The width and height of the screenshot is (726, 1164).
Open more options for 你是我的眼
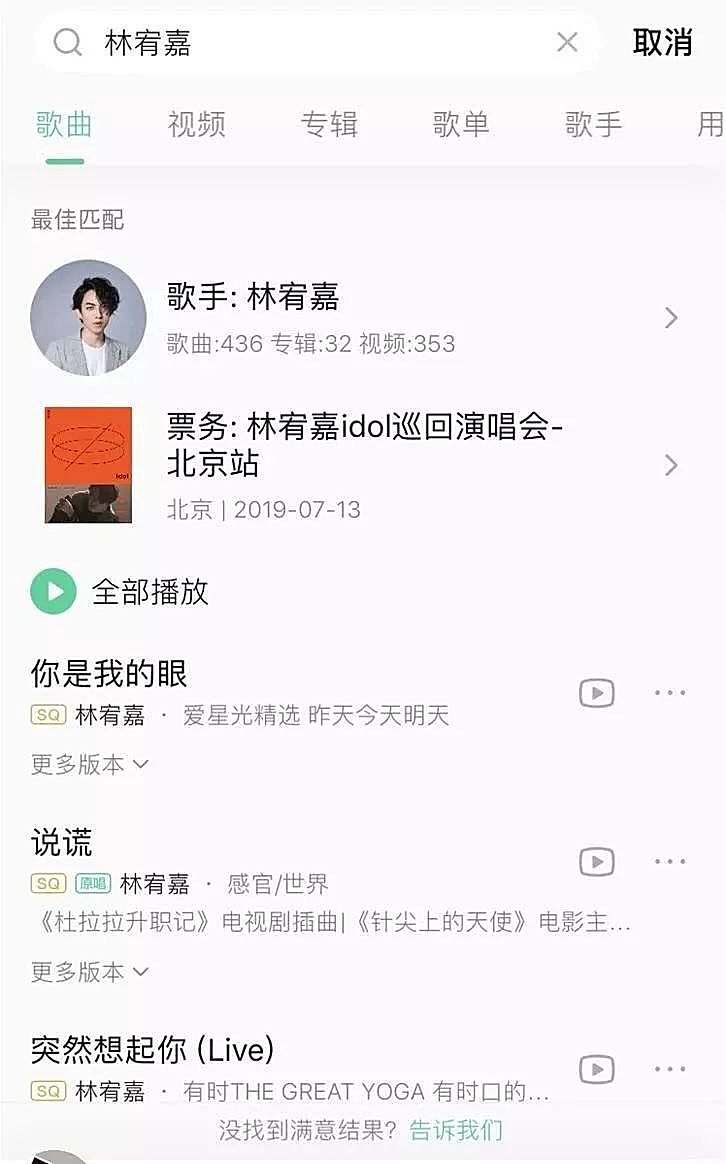(669, 692)
